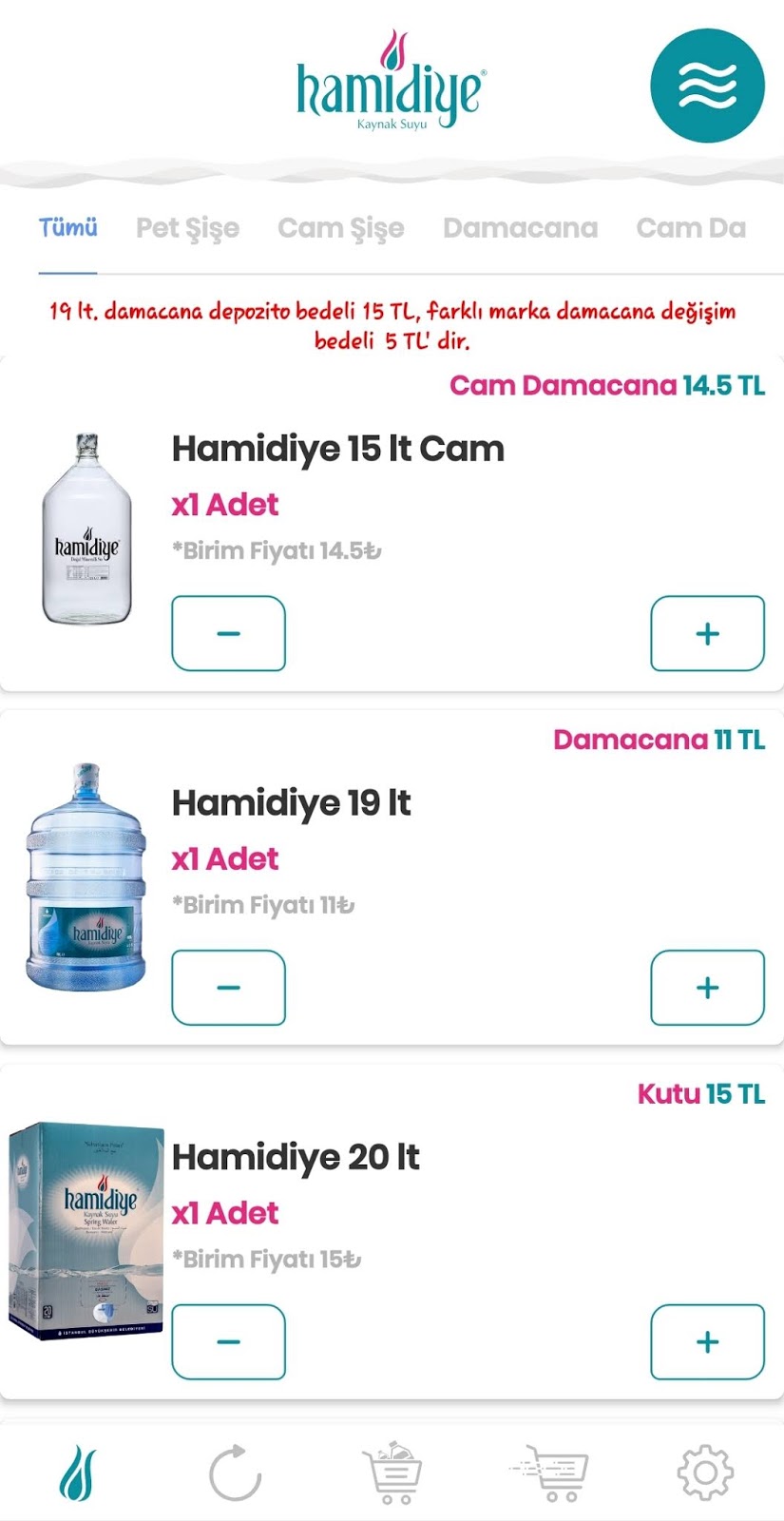
Task: Open the wave menu button
Action: pos(707,87)
